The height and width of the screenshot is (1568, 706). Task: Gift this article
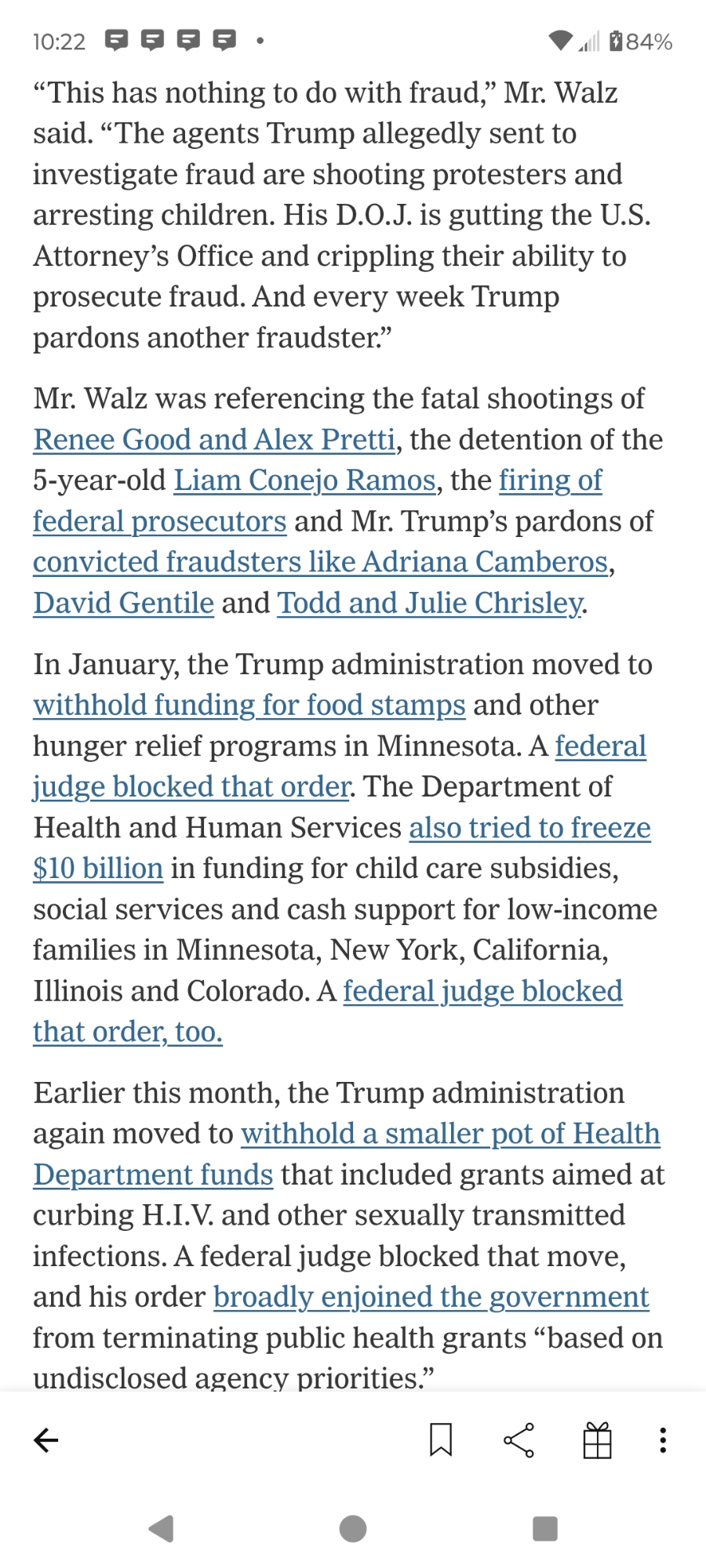click(597, 1439)
